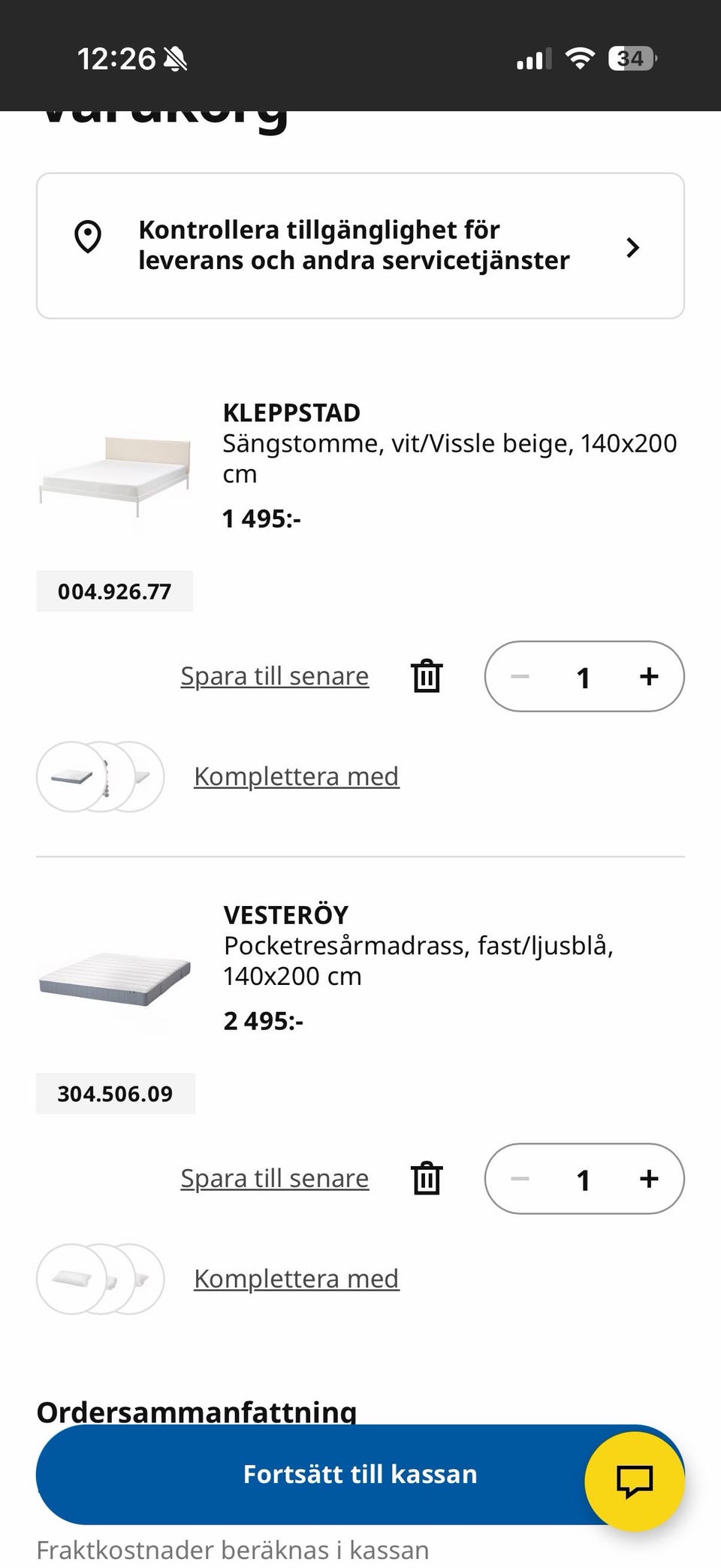
Task: Click Spara till senare under VESTERÖY
Action: coord(273,1179)
